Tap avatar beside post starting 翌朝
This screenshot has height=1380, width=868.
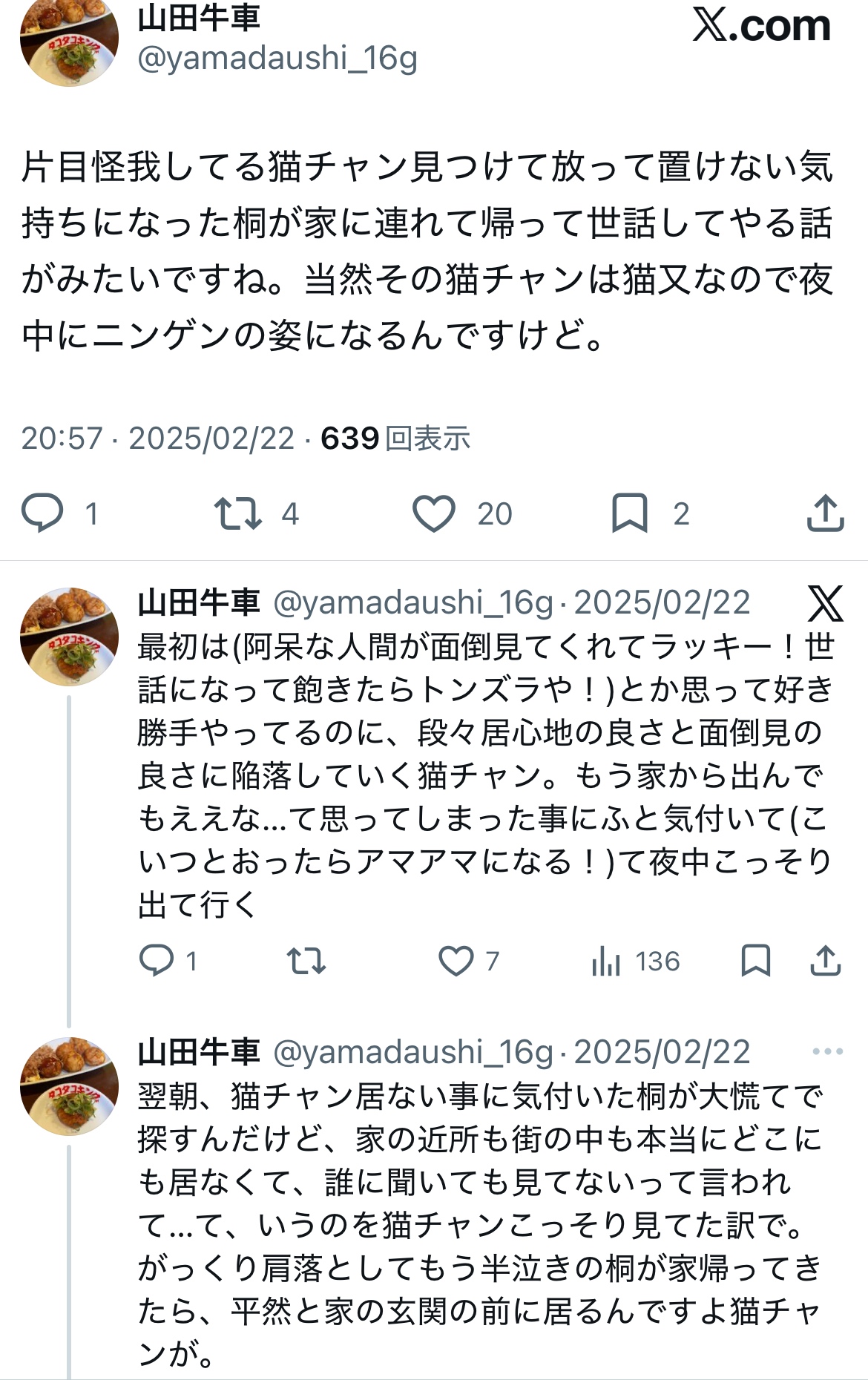coord(69,1086)
